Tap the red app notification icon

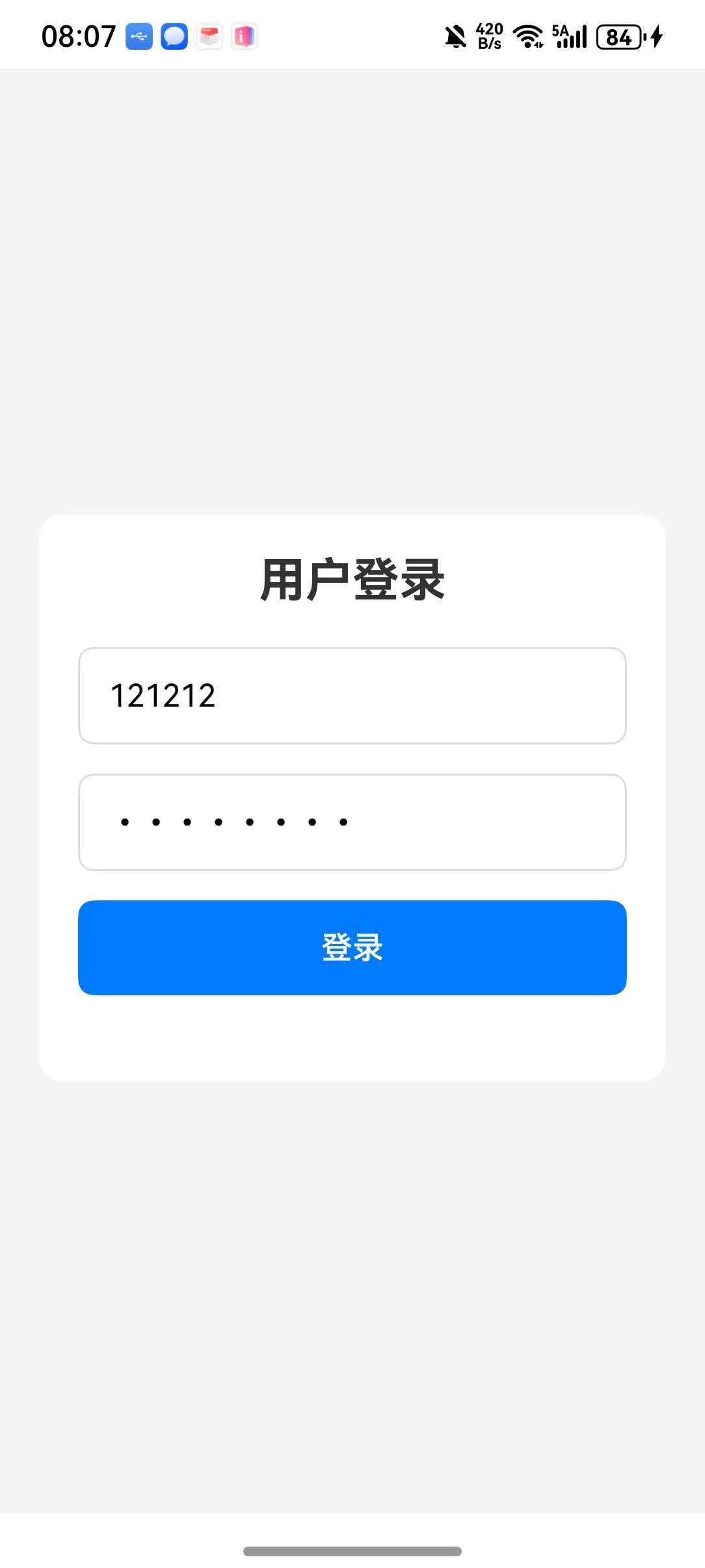(x=209, y=36)
